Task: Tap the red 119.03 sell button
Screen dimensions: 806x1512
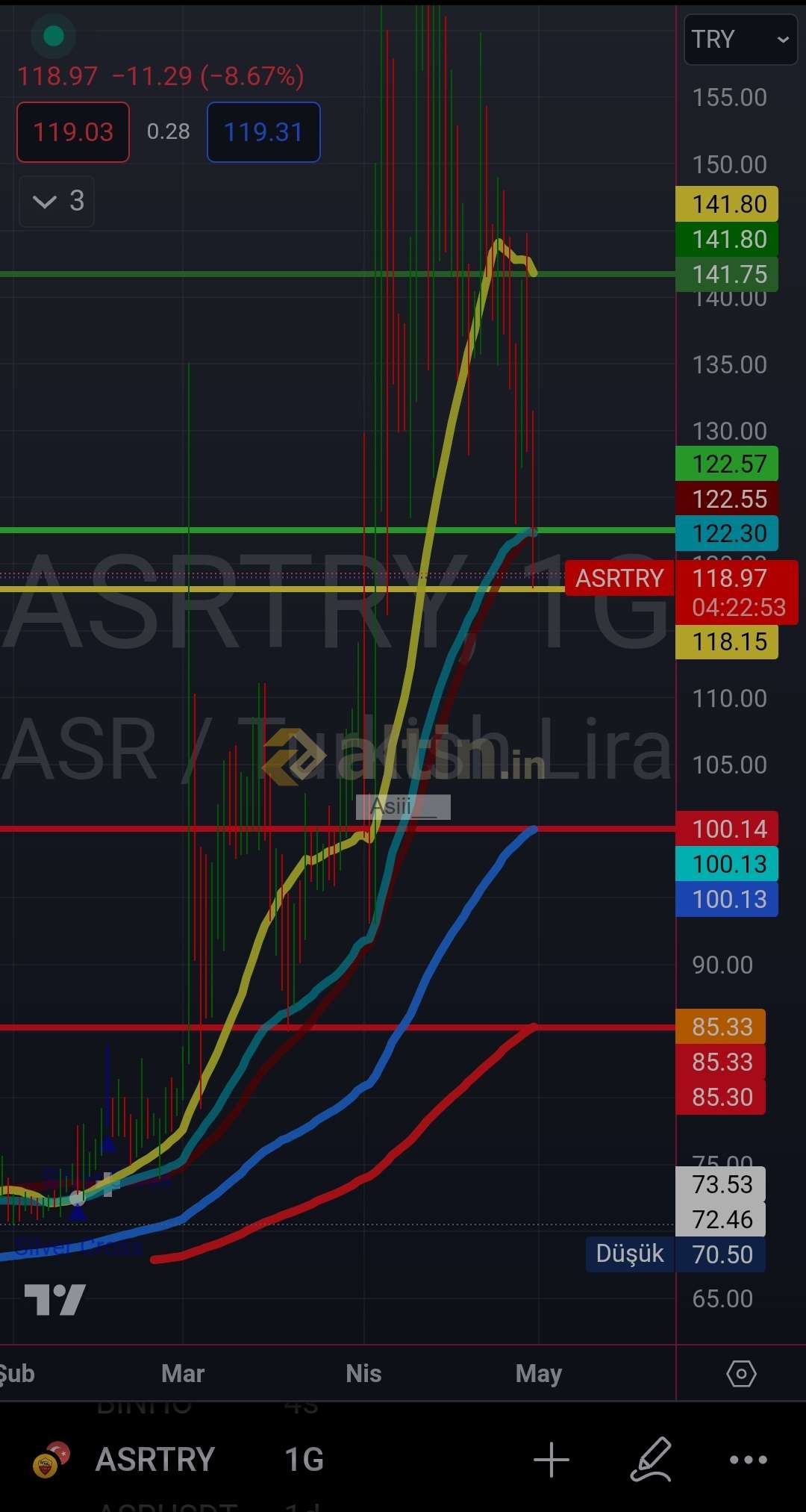Action: pyautogui.click(x=73, y=132)
